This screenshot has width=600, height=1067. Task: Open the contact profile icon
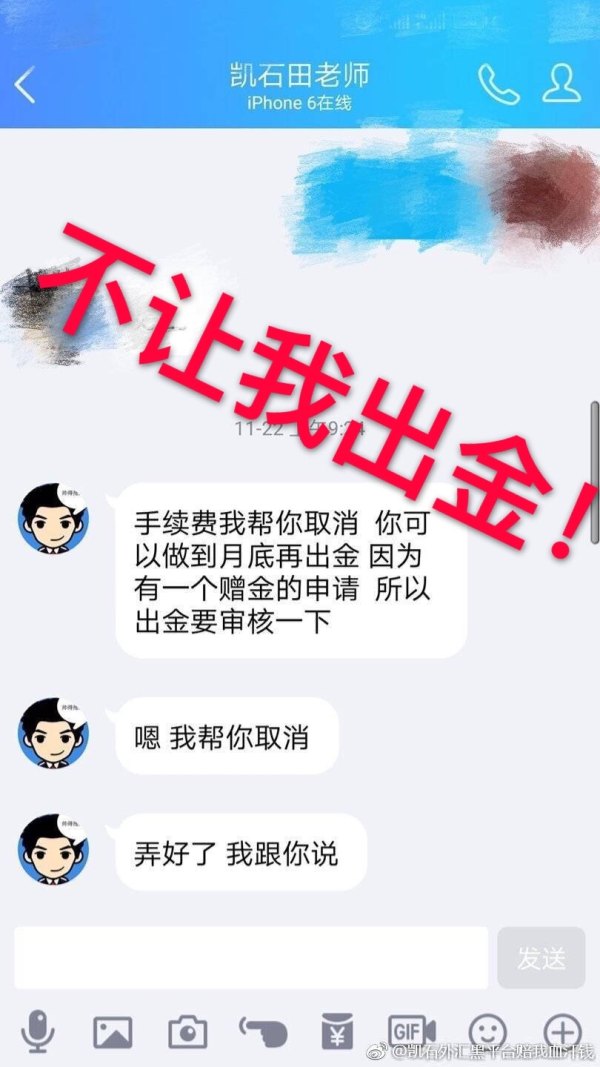(561, 84)
